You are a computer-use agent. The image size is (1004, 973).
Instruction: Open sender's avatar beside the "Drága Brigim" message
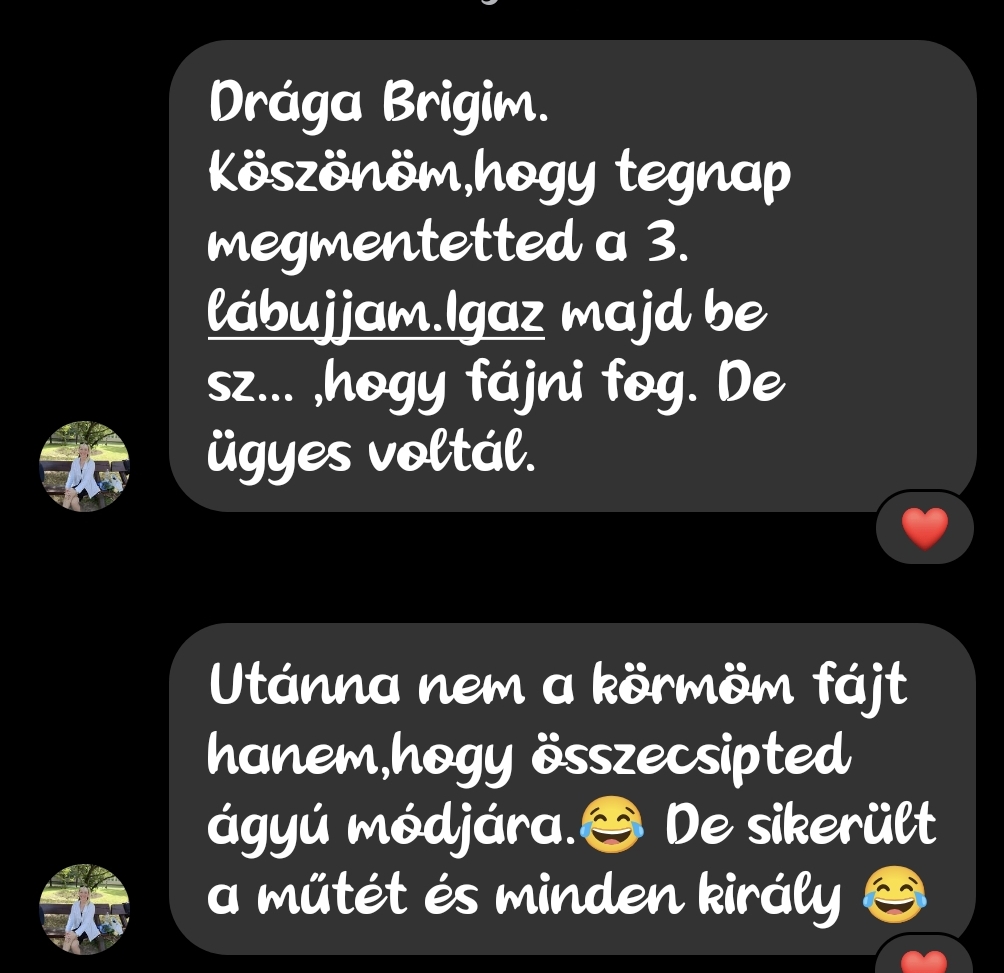pos(84,466)
